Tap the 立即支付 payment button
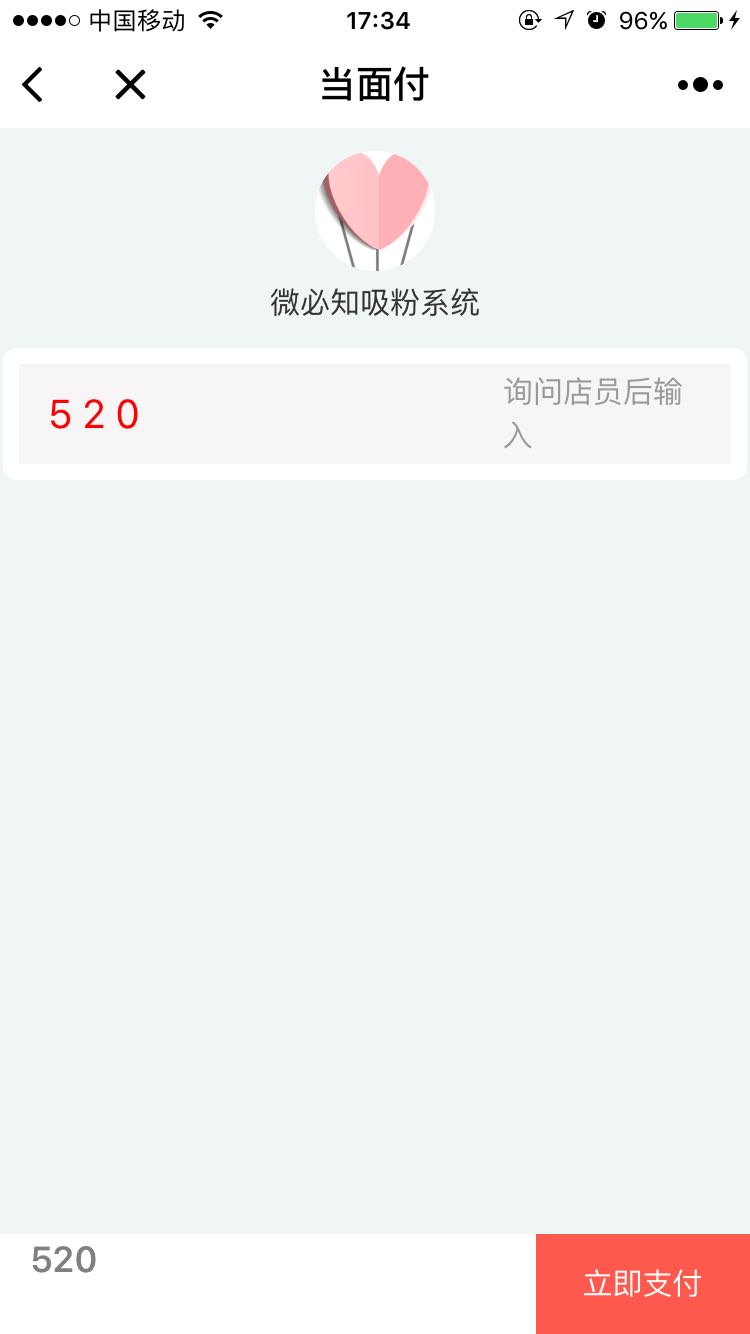Screen dimensions: 750x1334 click(641, 1284)
